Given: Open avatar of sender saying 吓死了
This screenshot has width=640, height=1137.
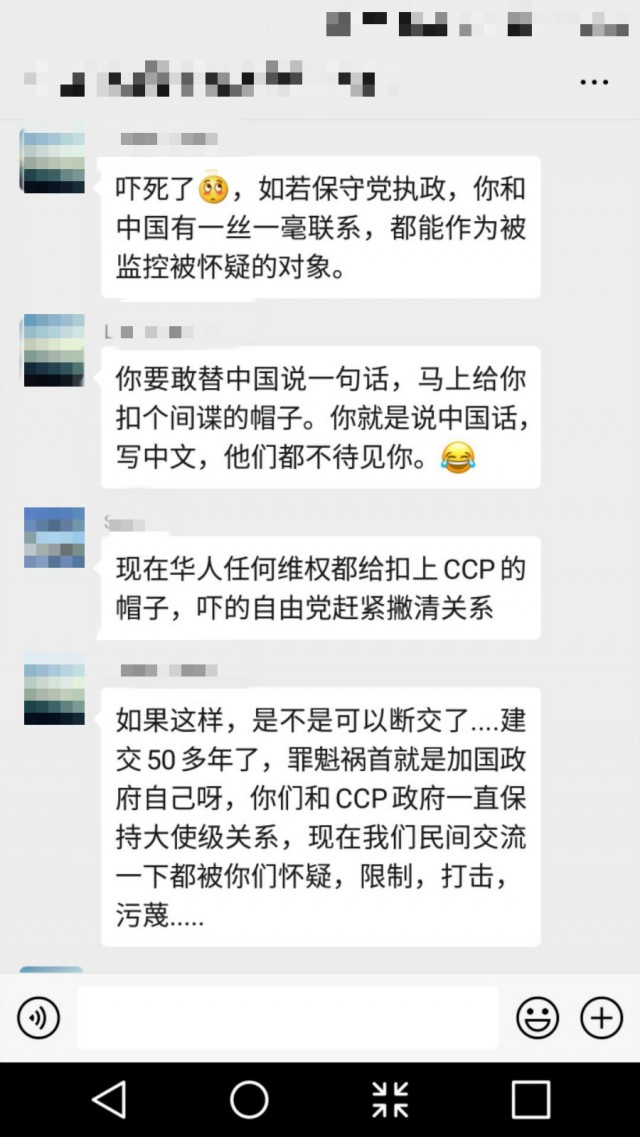Looking at the screenshot, I should [x=54, y=160].
